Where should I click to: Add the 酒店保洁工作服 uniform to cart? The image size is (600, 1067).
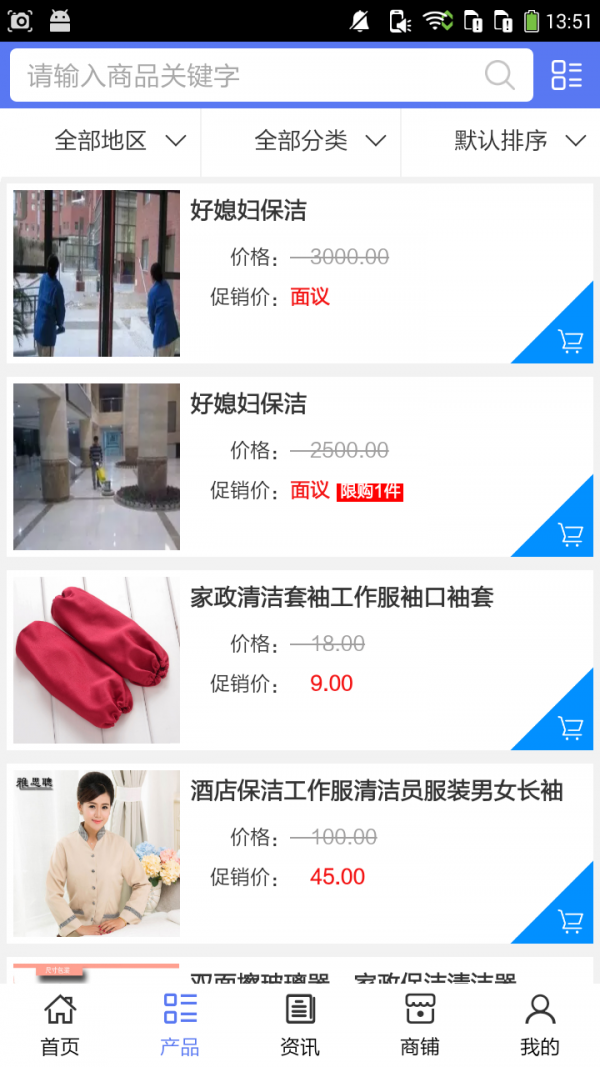coord(570,920)
